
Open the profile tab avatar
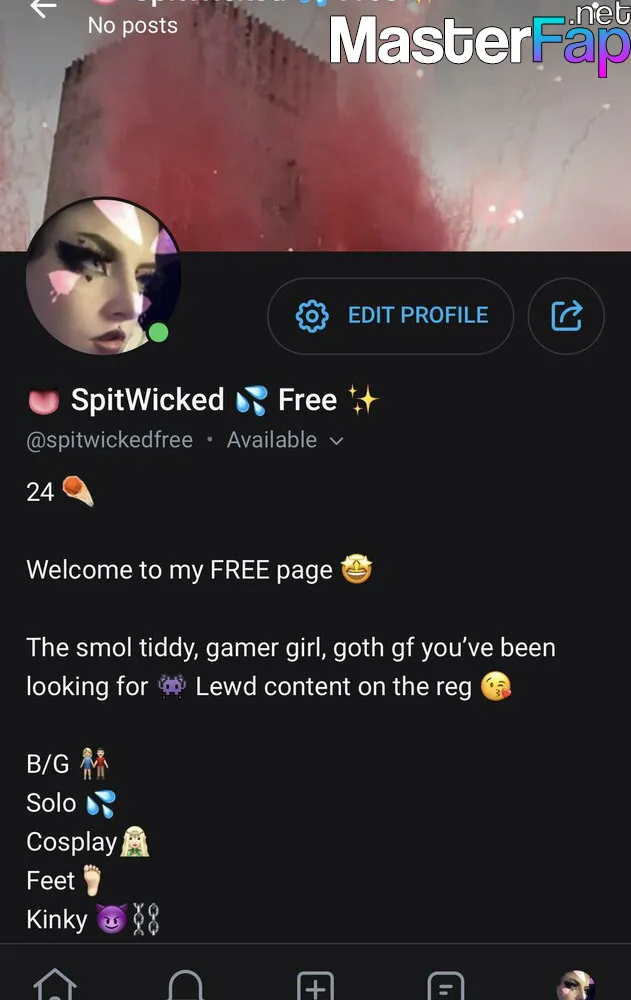[x=575, y=986]
